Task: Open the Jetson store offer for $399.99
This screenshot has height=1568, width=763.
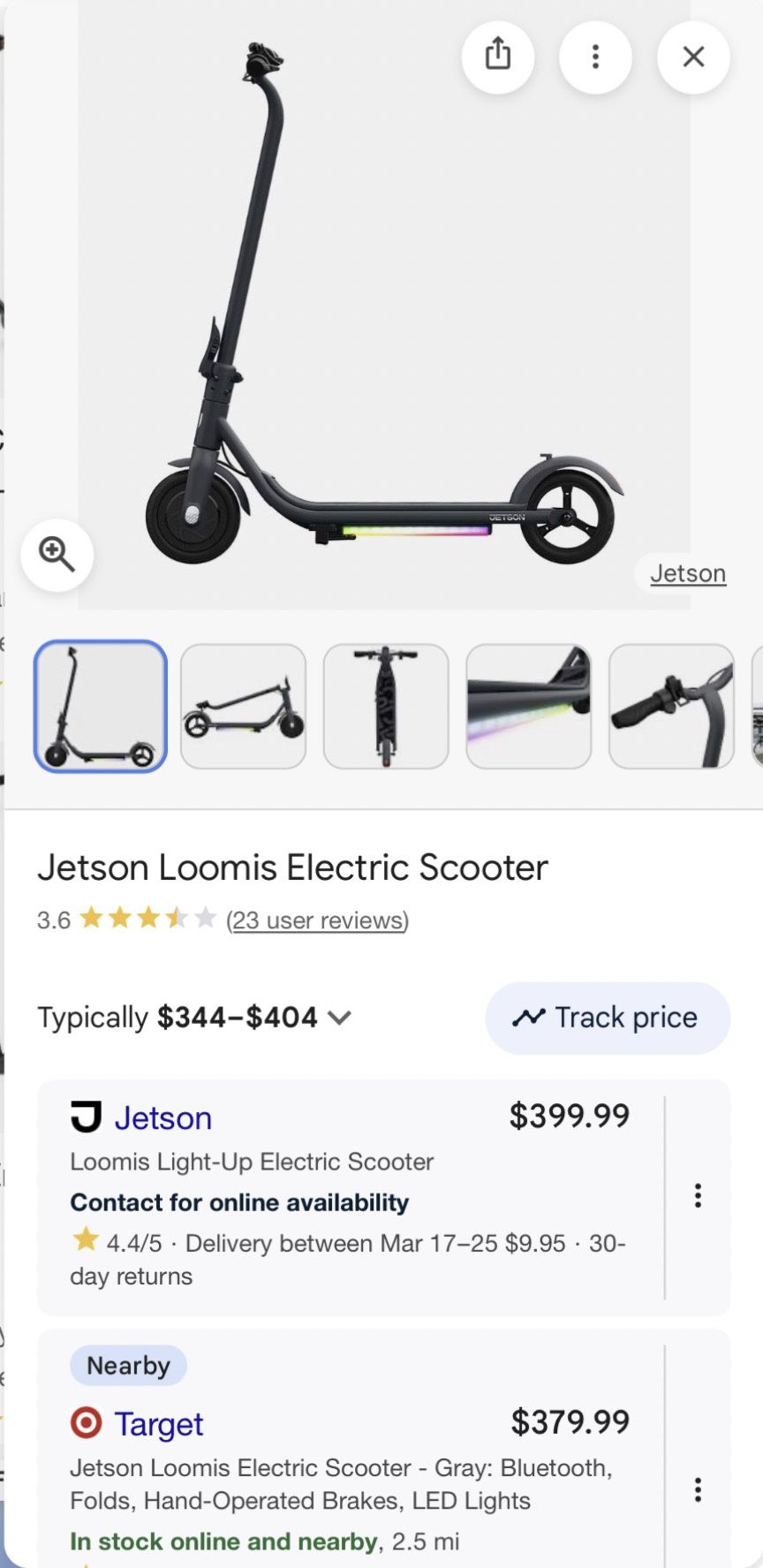Action: pyautogui.click(x=163, y=1118)
